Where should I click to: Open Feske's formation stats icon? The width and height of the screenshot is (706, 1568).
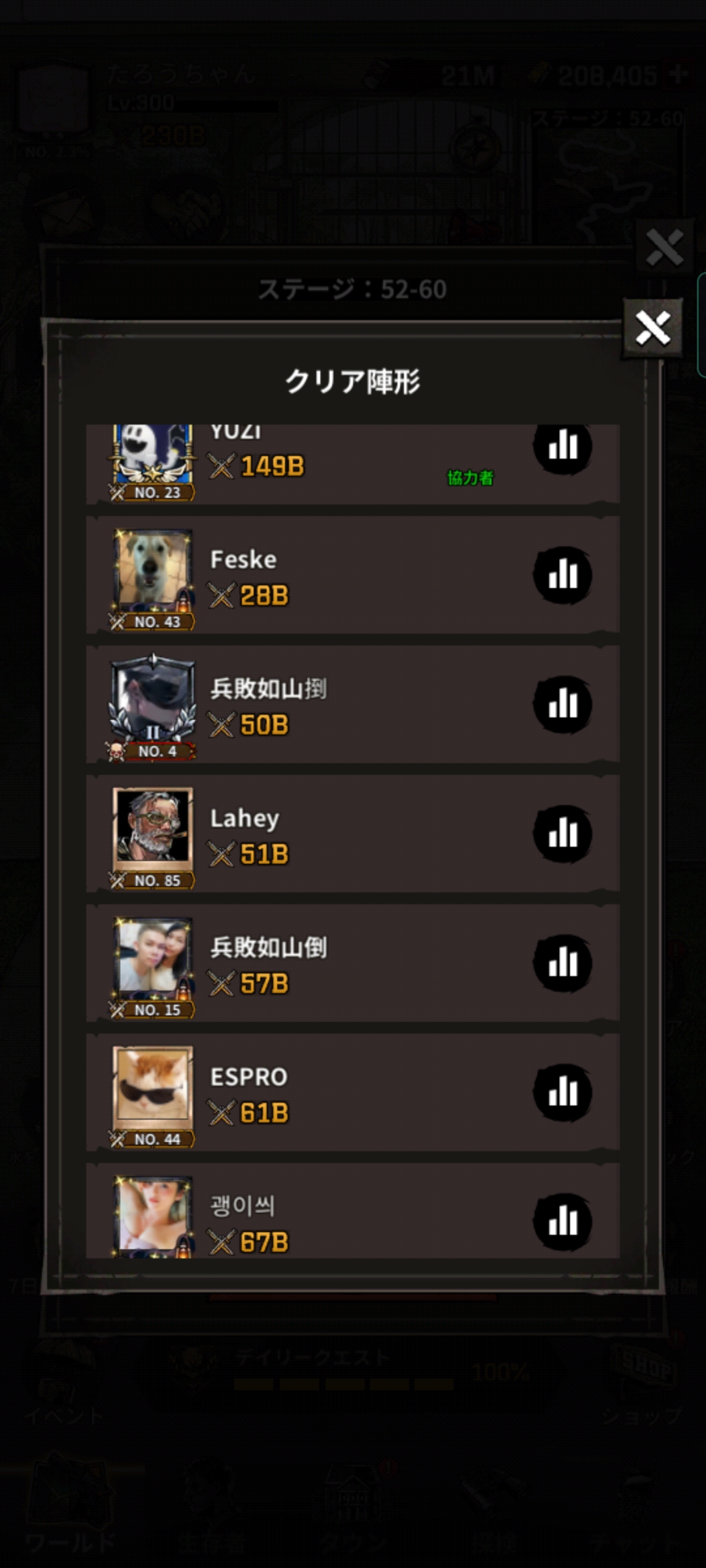point(562,575)
